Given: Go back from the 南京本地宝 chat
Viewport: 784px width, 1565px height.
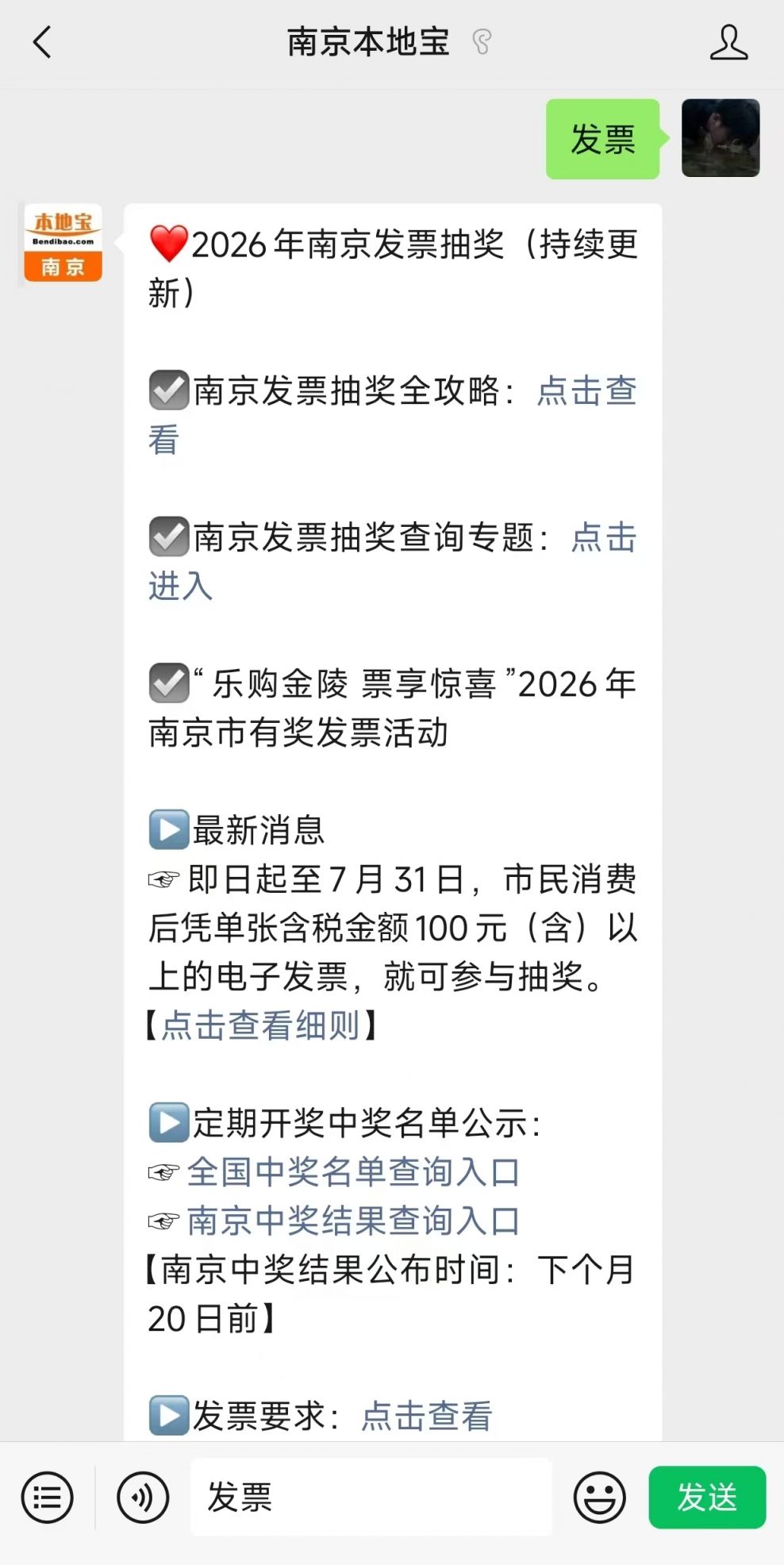Looking at the screenshot, I should [x=43, y=42].
